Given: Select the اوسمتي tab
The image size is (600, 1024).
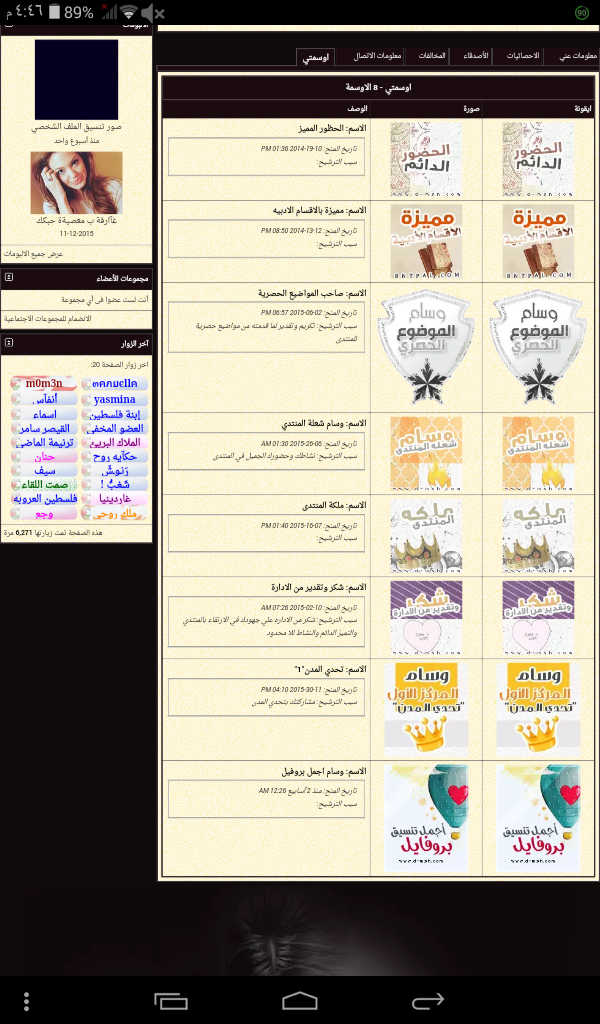Looking at the screenshot, I should [315, 57].
